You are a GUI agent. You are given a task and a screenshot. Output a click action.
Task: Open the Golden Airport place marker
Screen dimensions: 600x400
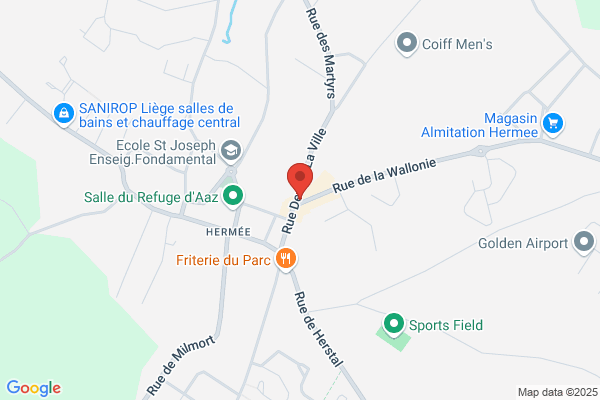point(584,243)
